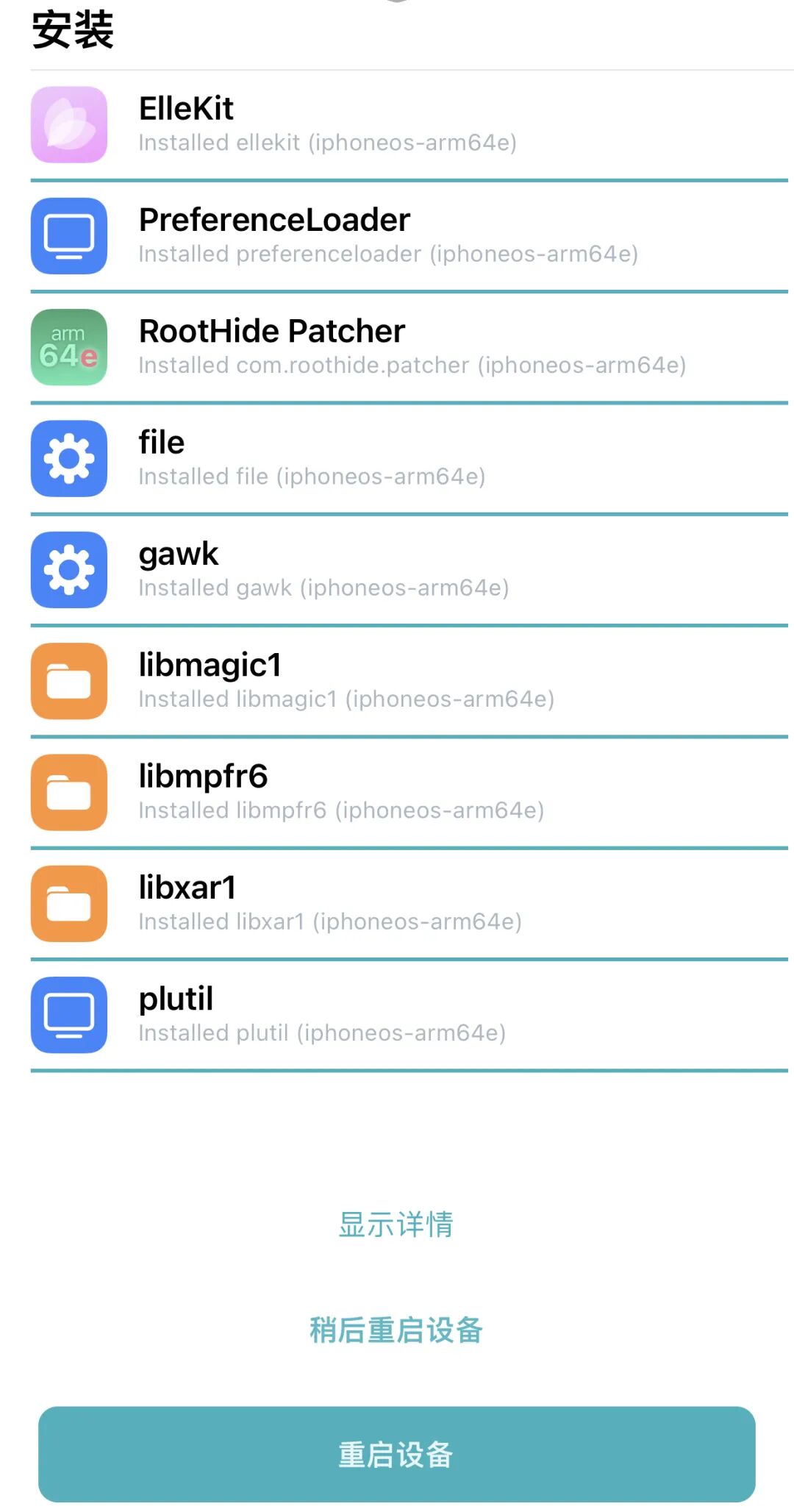This screenshot has height=1512, width=794.
Task: Click the RootHide Patcher arm64e icon
Action: coord(68,348)
